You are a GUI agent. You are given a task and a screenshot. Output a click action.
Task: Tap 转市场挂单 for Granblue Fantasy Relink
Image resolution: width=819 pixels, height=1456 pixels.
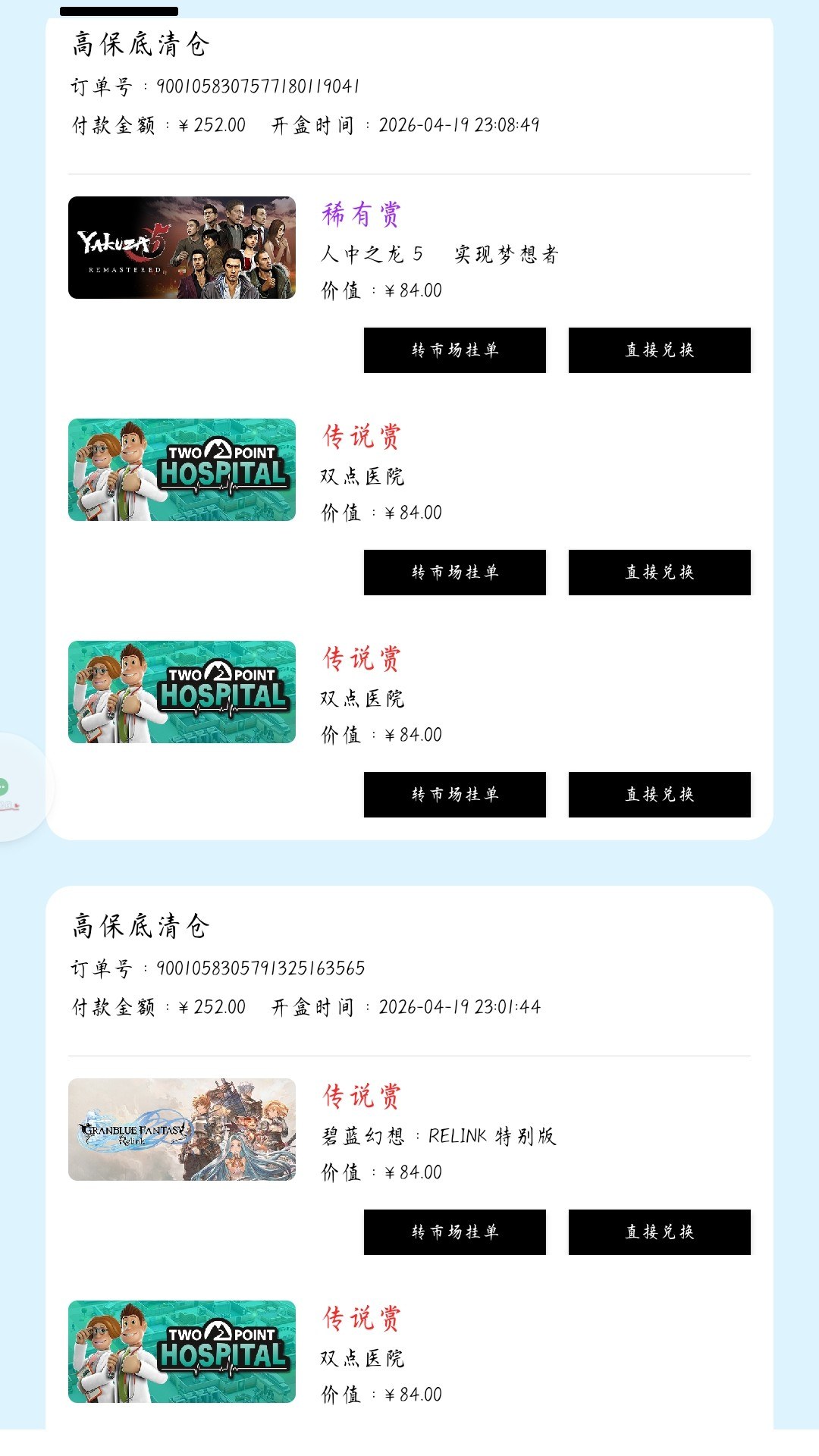[x=454, y=1232]
